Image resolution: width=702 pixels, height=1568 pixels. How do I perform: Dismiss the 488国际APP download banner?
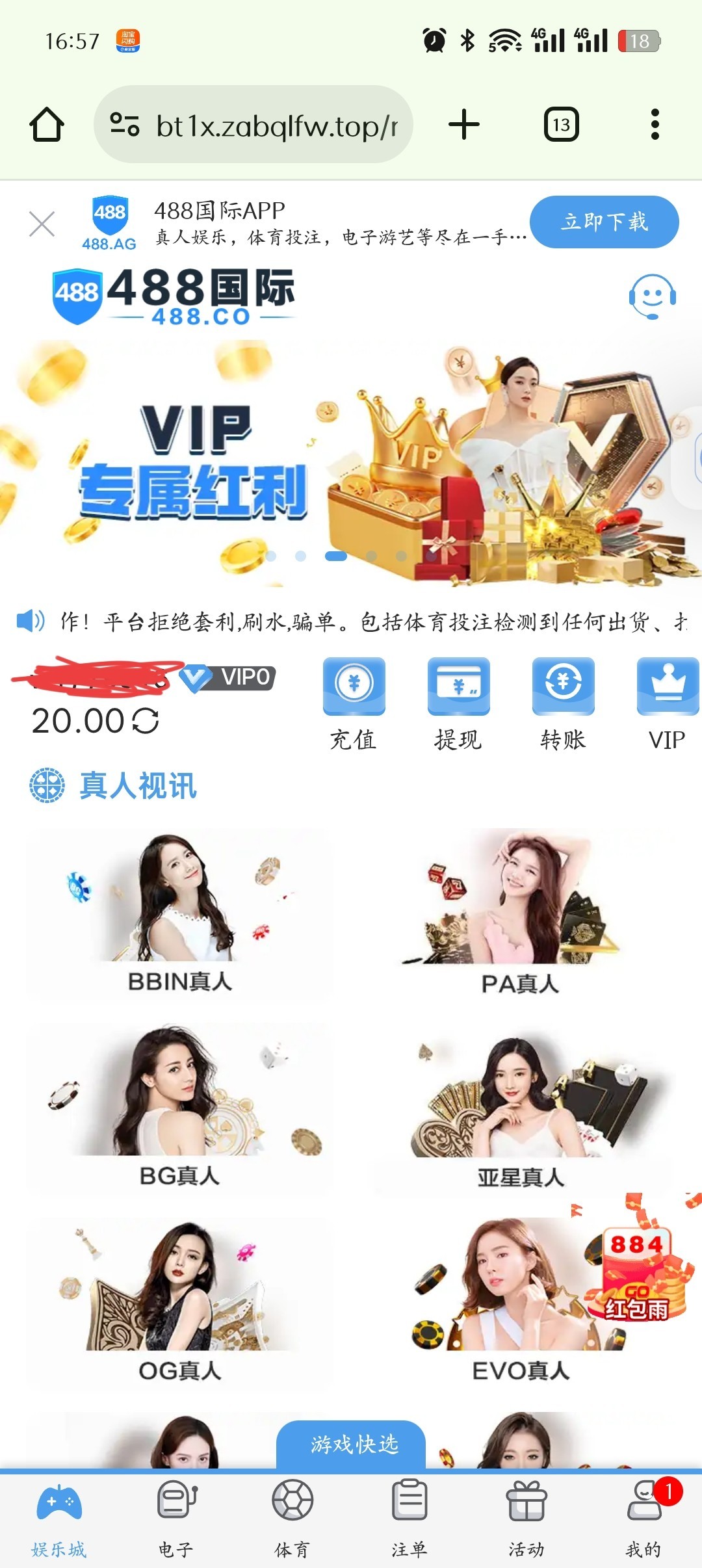pos(42,224)
